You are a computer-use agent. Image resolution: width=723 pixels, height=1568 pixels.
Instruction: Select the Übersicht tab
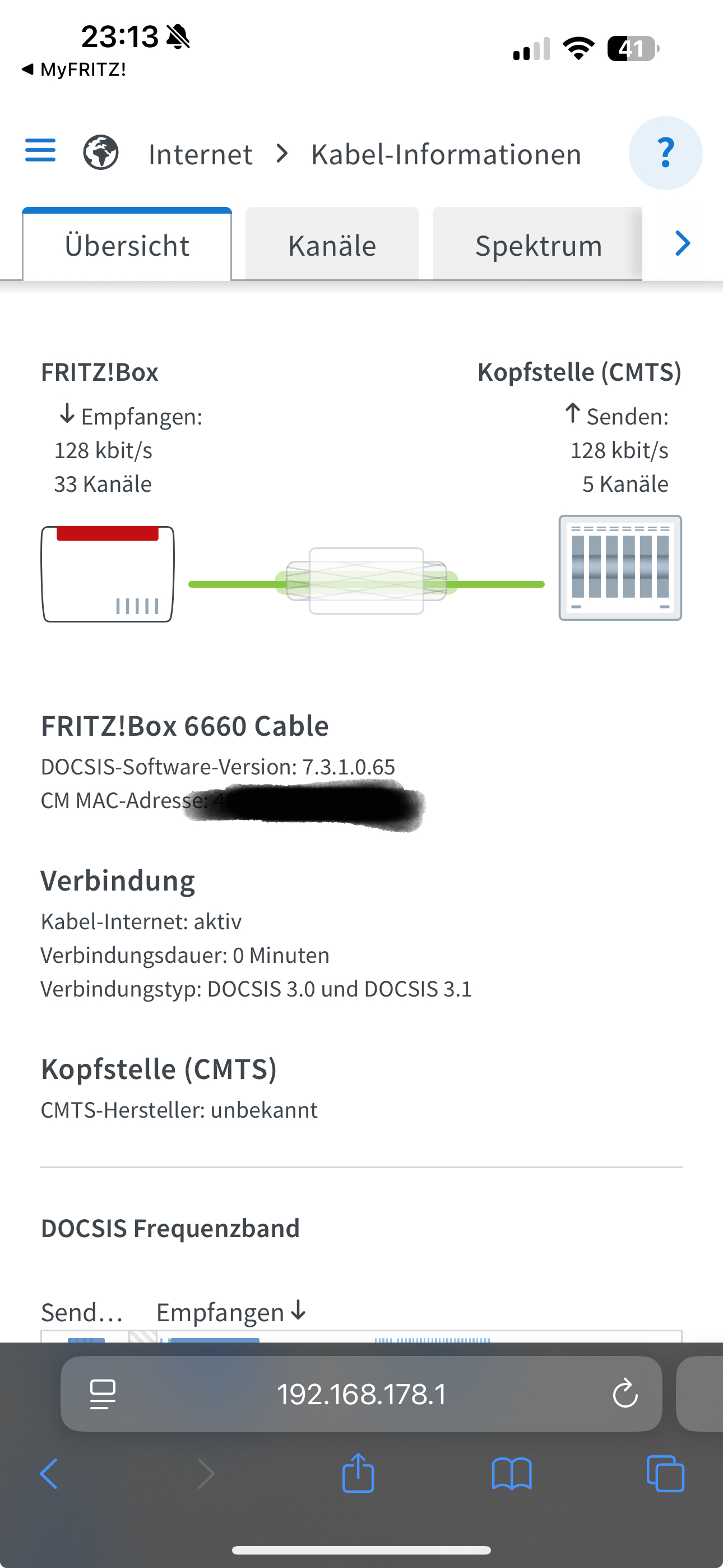click(x=127, y=245)
